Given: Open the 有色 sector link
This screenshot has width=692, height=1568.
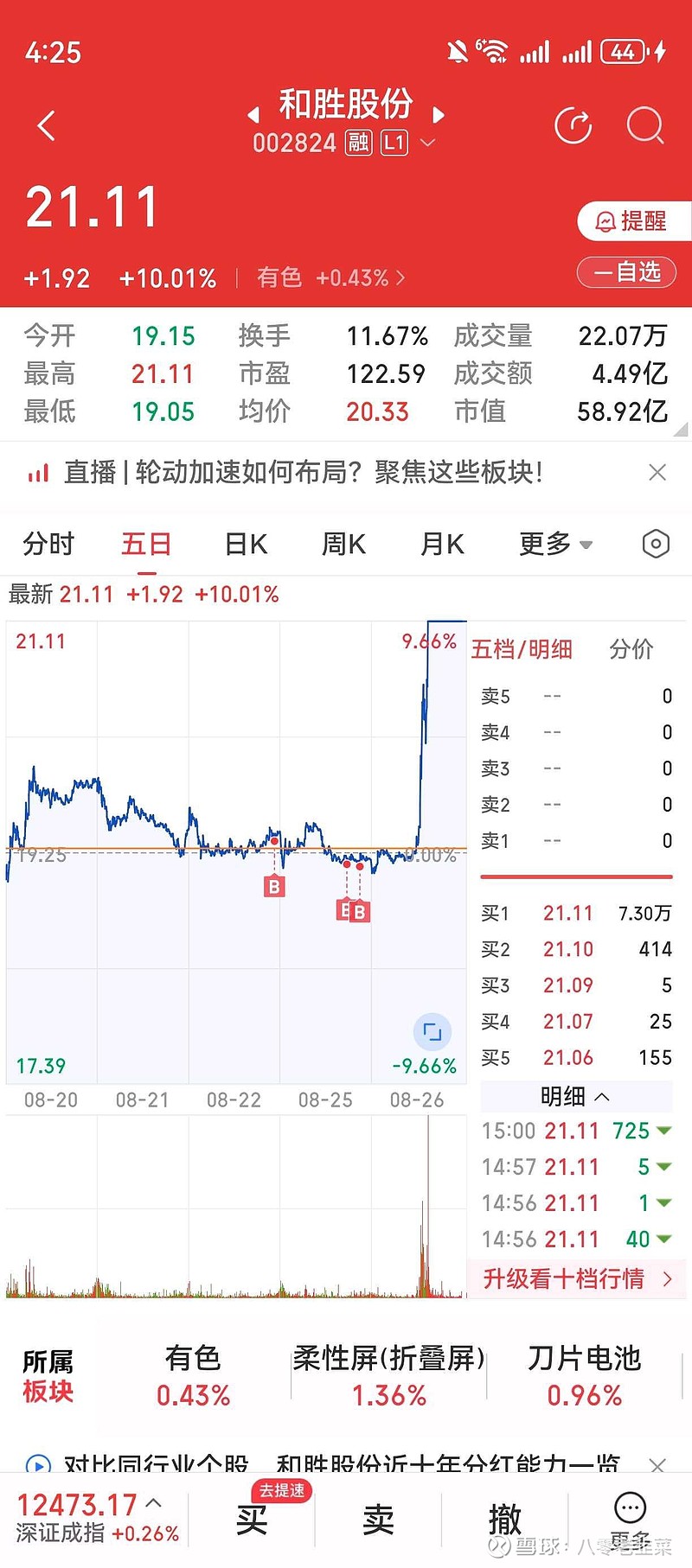Looking at the screenshot, I should coord(330,278).
